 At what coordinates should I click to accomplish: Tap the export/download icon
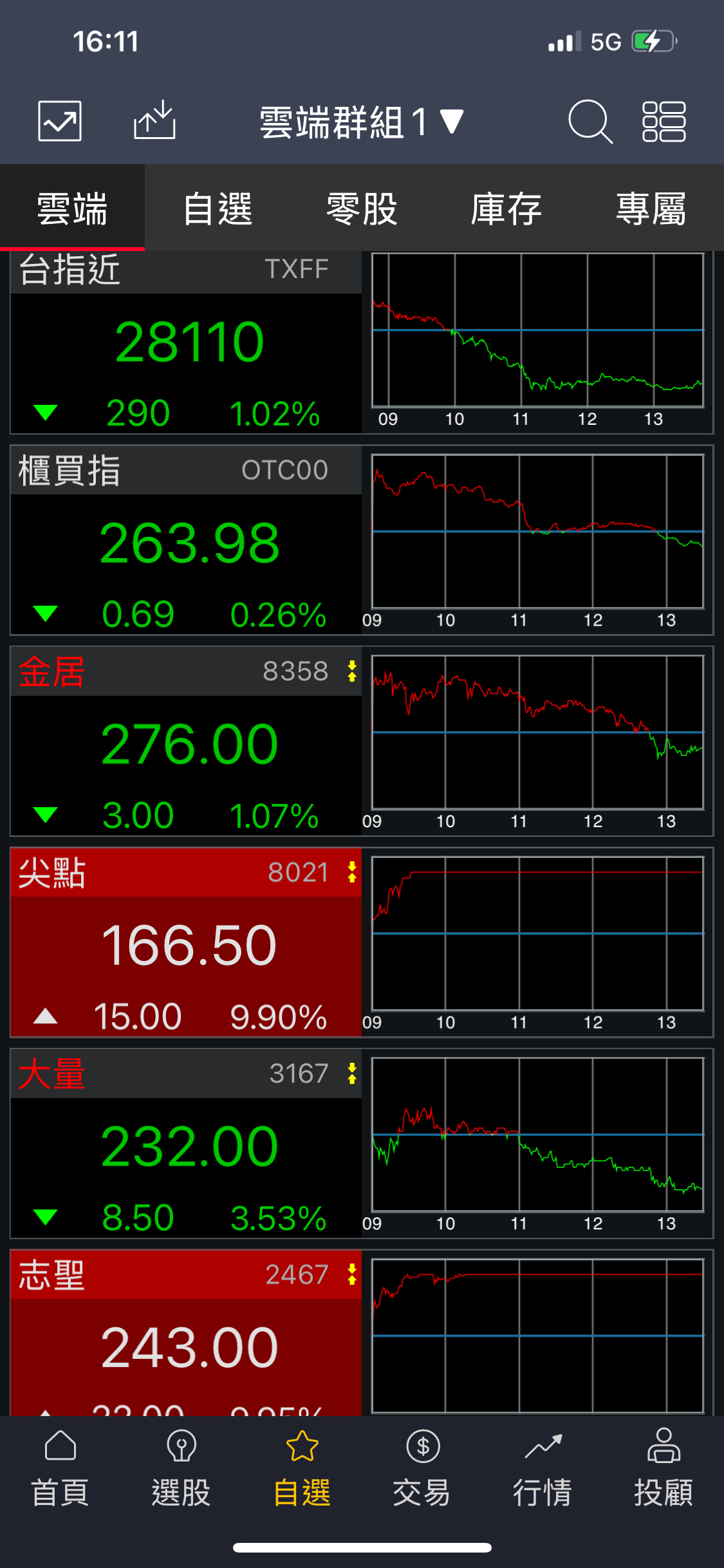pos(154,120)
